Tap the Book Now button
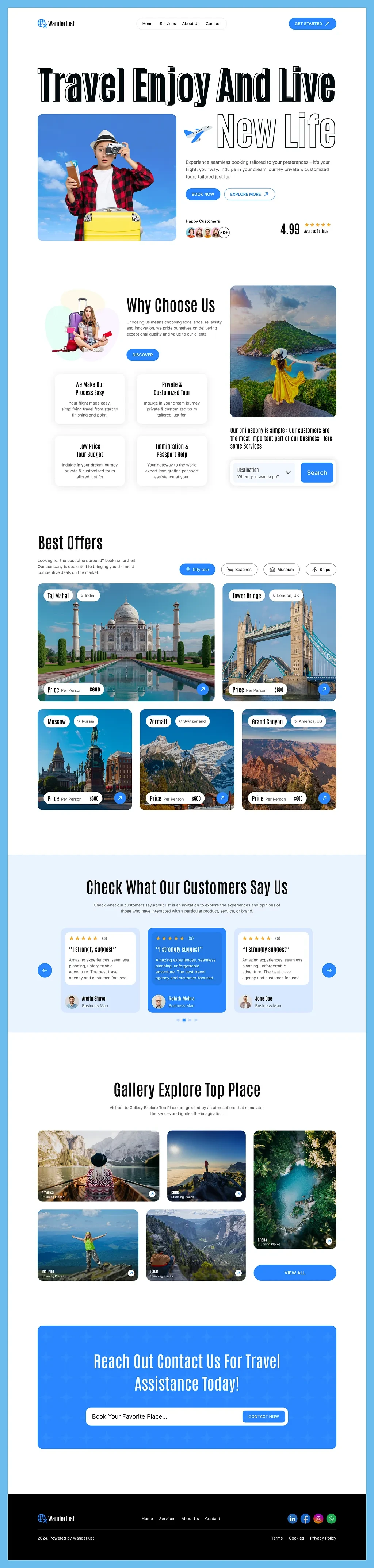 point(203,194)
